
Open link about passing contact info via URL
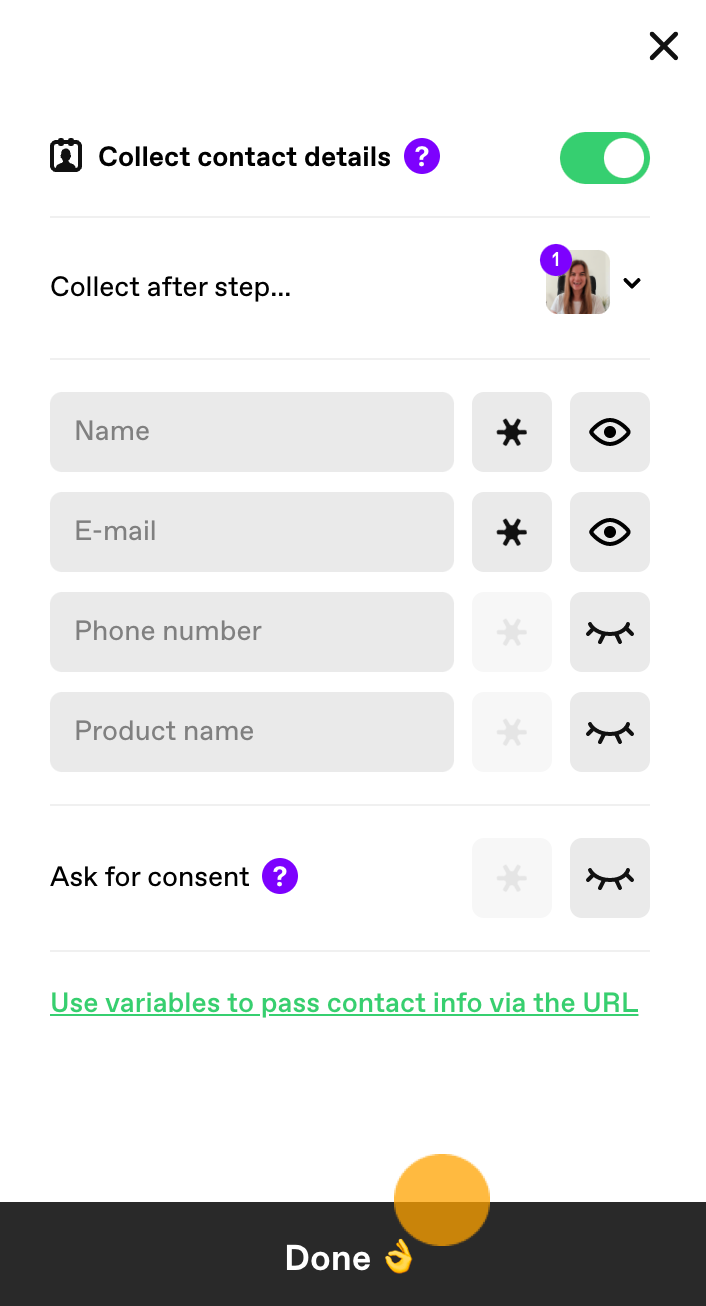click(344, 1003)
